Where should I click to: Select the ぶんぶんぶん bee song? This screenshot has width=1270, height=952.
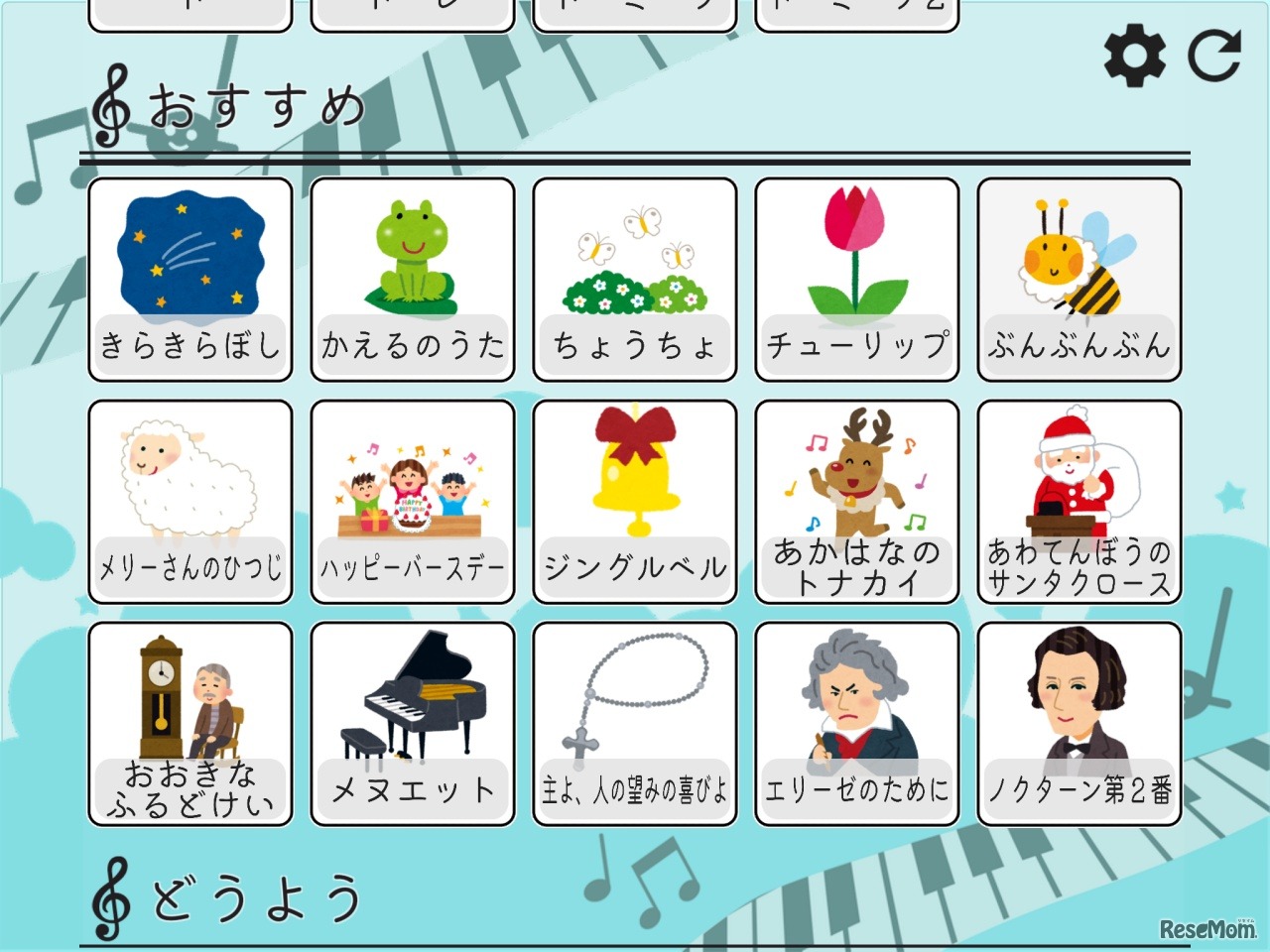[x=1079, y=280]
